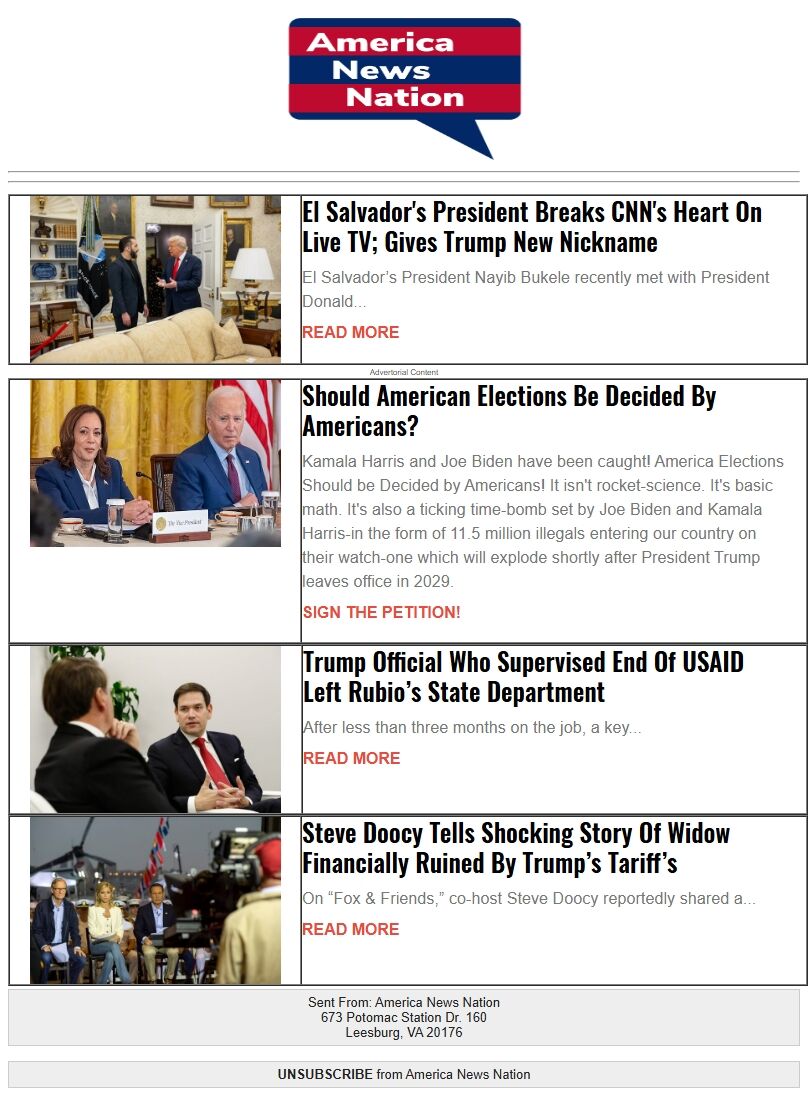Tap the SIGN THE PETITION! link

(x=381, y=612)
